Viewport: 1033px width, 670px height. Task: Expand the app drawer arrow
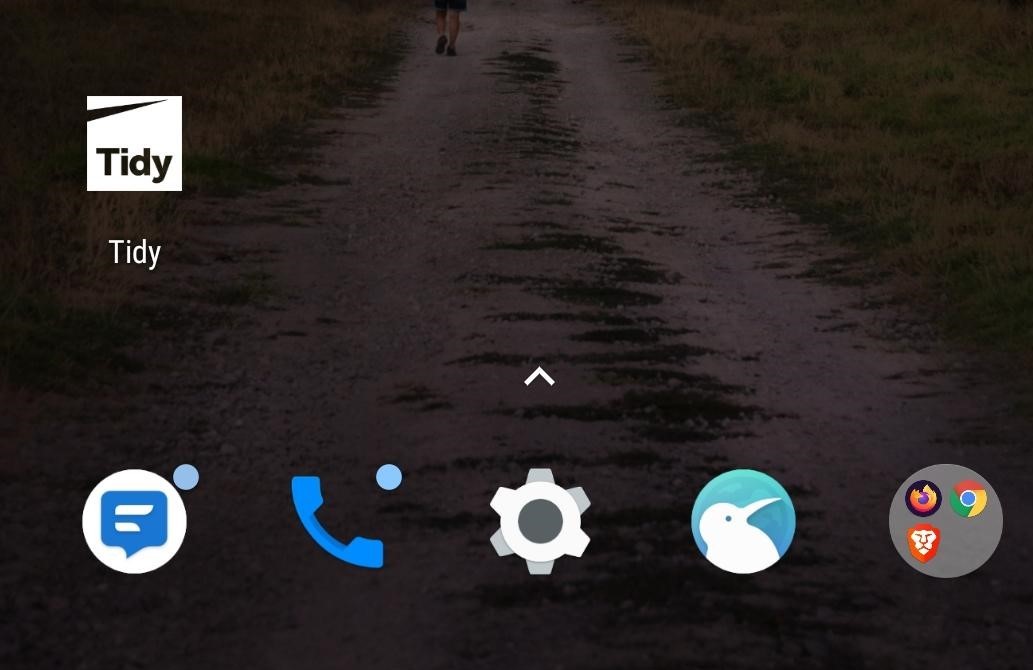[539, 377]
